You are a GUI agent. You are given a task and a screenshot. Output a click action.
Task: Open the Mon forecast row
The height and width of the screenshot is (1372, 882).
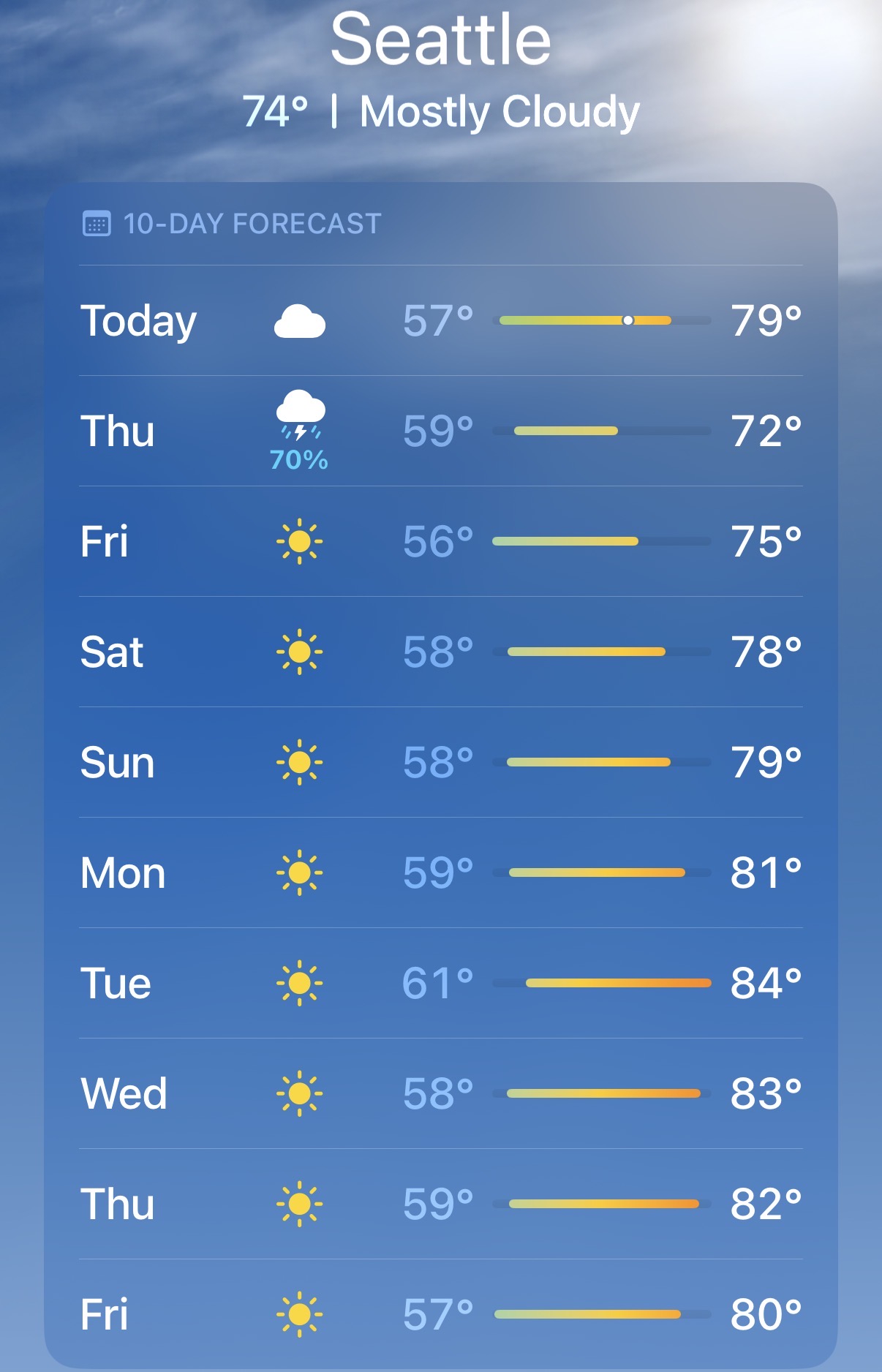pos(441,872)
